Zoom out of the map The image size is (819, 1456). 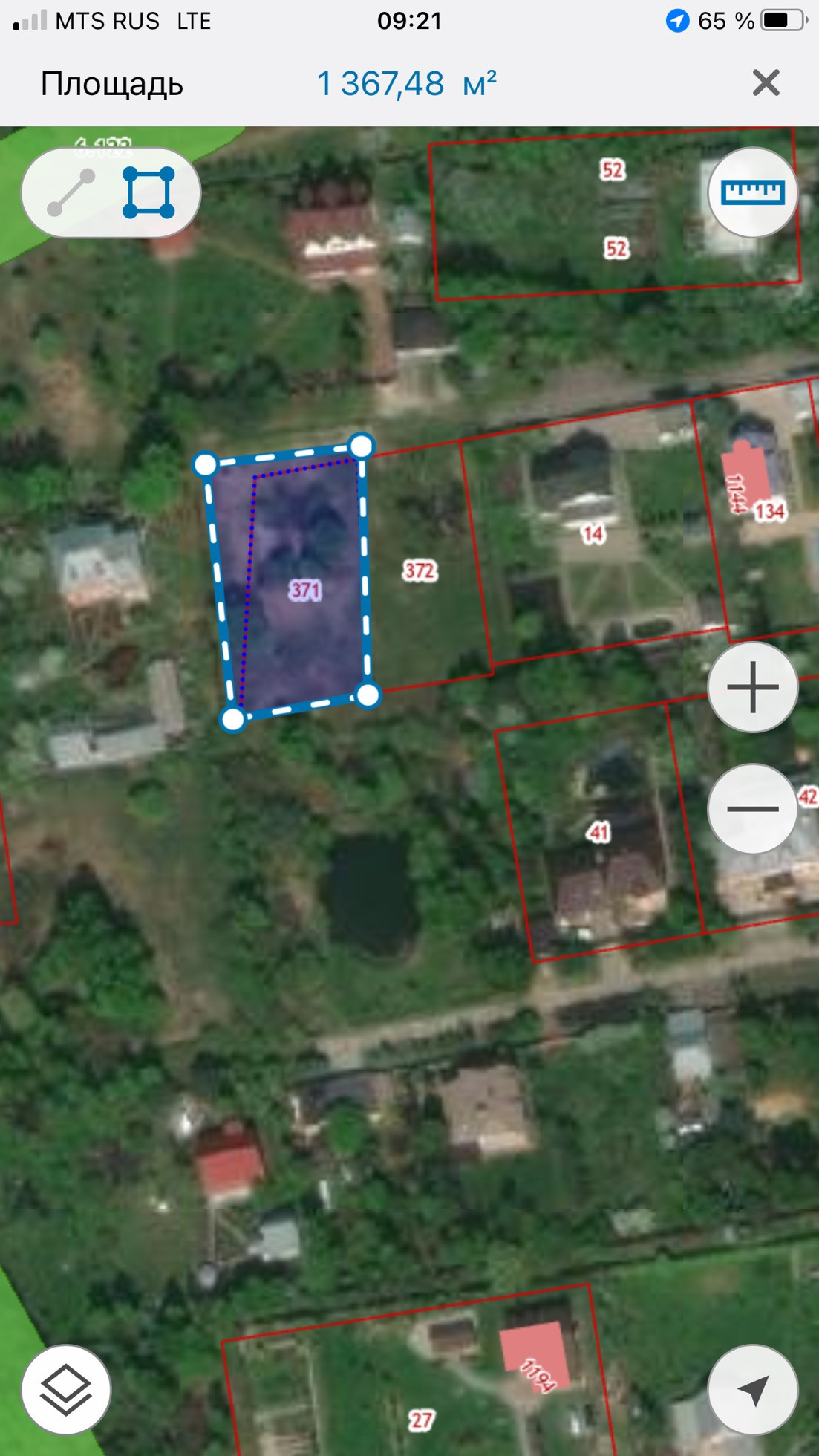coord(753,809)
